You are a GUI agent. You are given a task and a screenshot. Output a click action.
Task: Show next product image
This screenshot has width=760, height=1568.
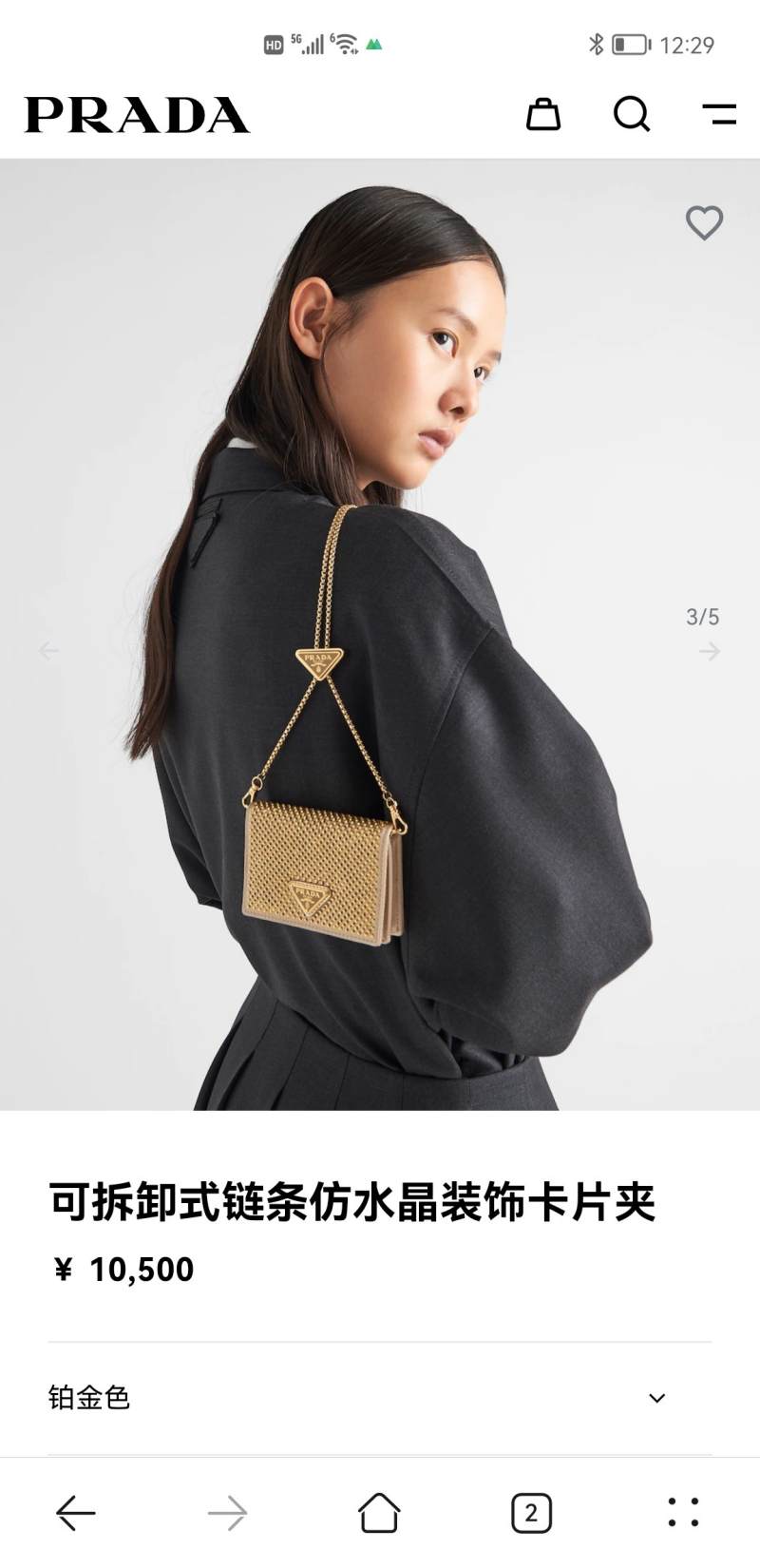coord(710,651)
